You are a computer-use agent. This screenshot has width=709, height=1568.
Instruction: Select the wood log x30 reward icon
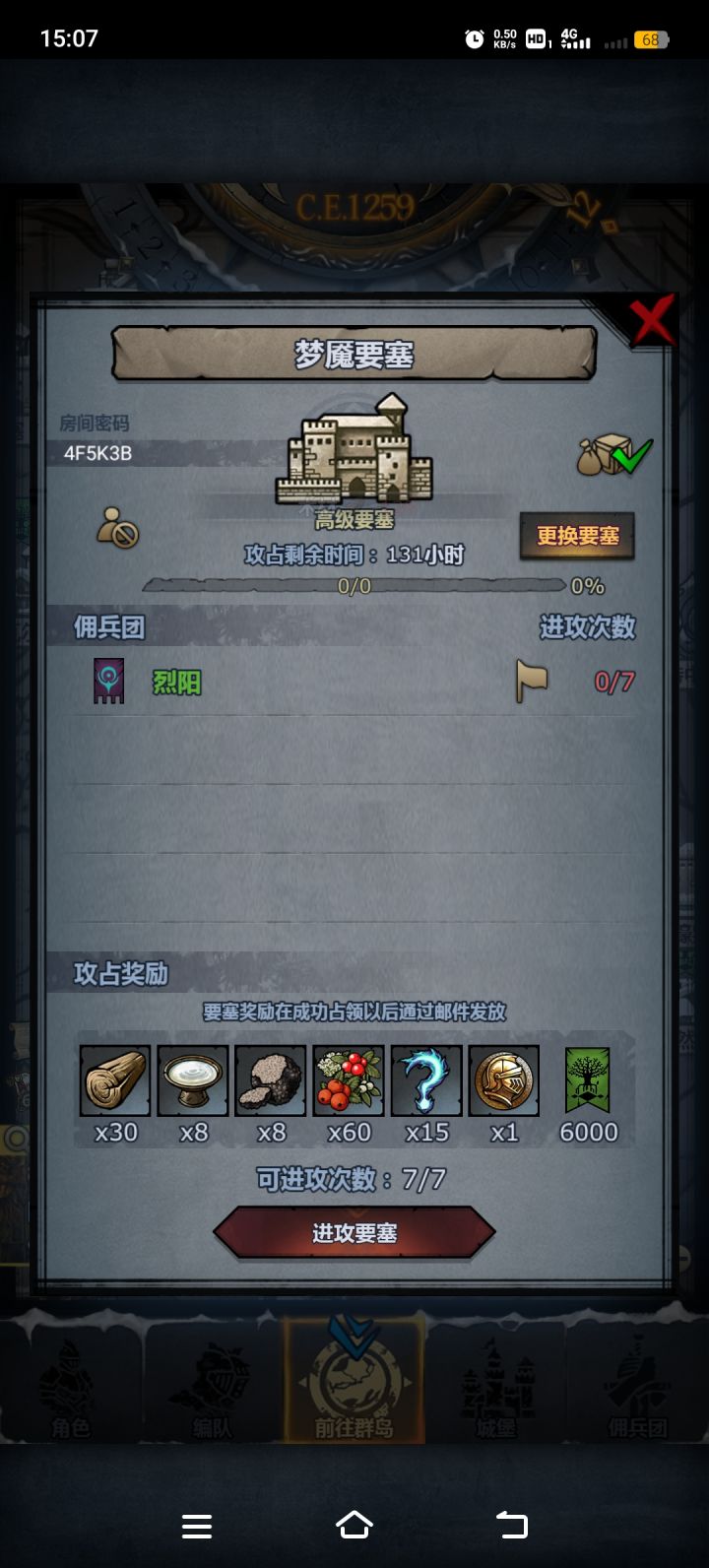pos(113,1080)
